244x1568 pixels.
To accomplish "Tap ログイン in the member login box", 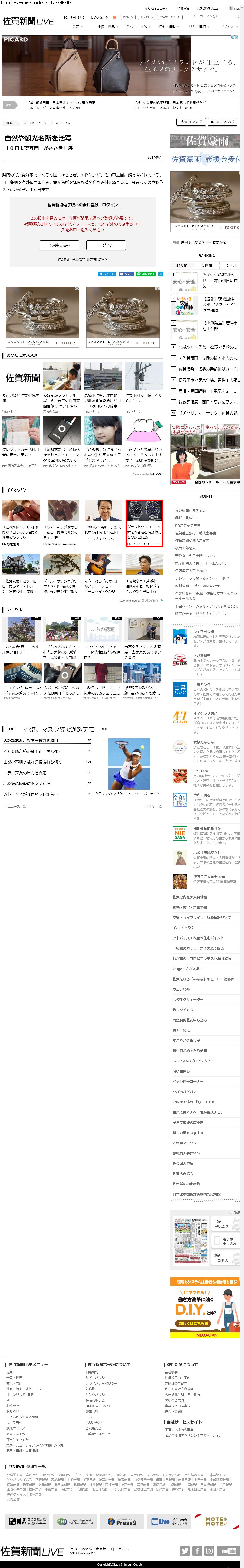I will [x=106, y=245].
